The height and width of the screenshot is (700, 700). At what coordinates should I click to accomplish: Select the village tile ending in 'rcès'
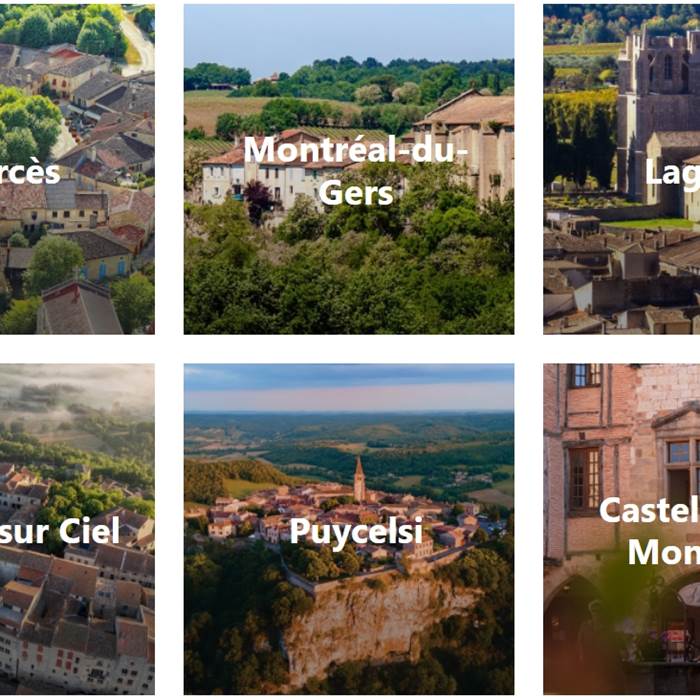(x=77, y=169)
